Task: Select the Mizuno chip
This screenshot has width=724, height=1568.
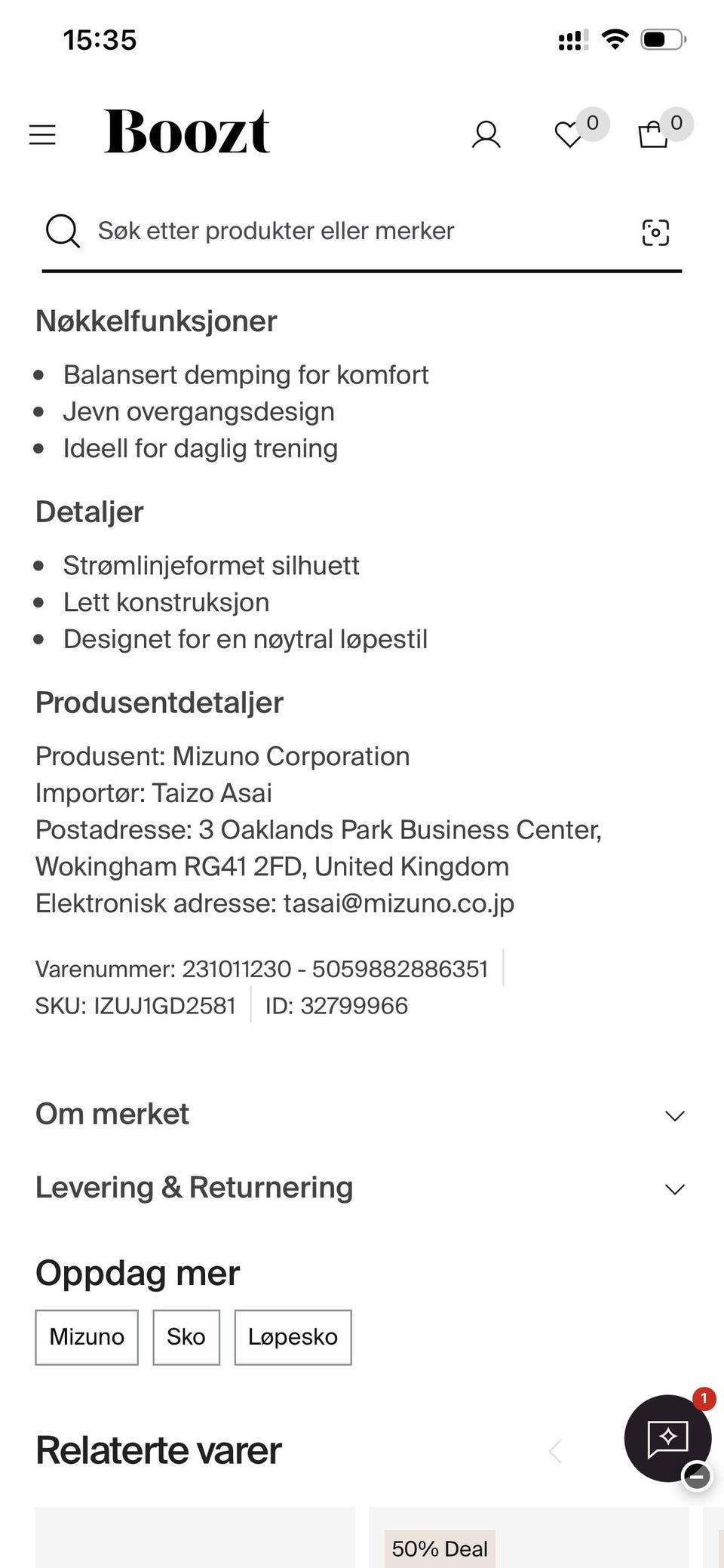Action: [x=87, y=1337]
